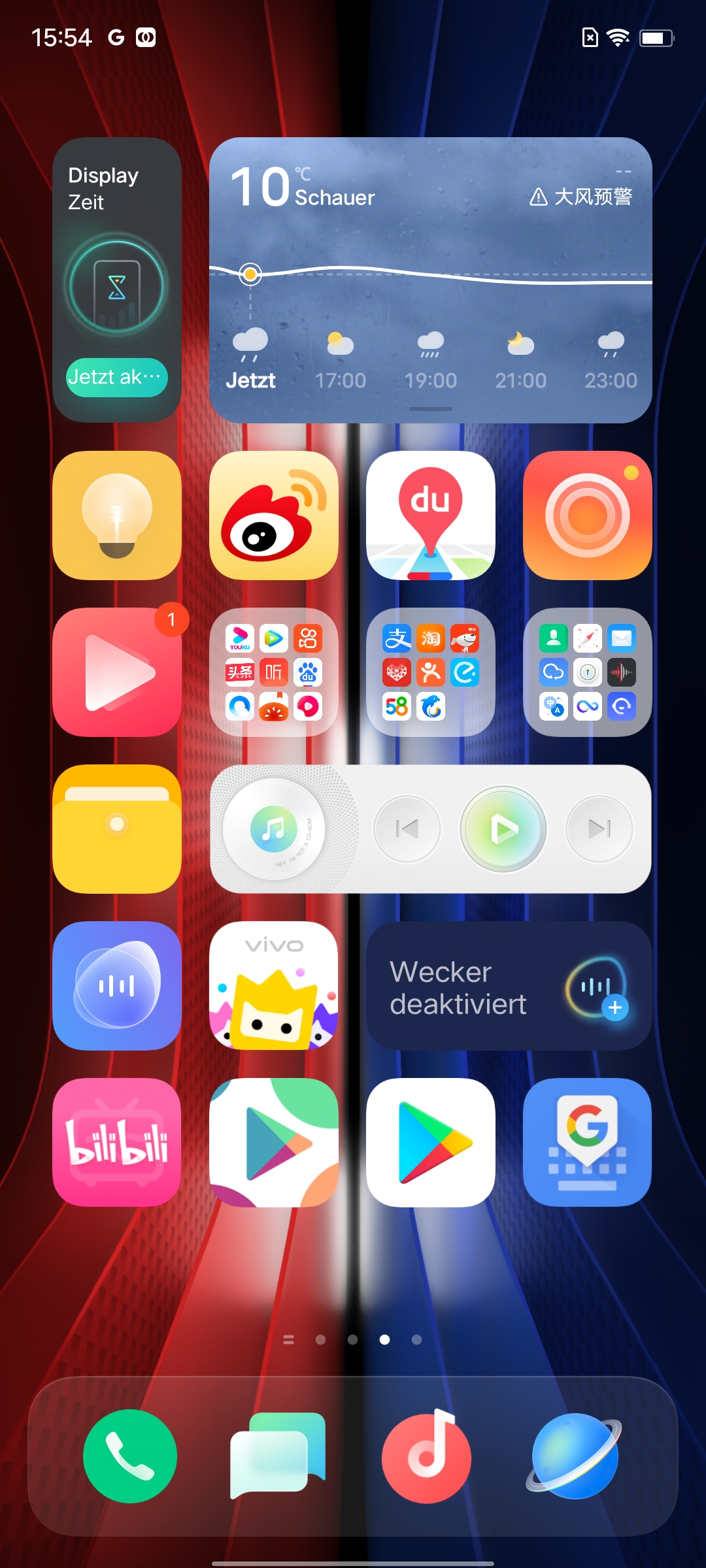706x1568 pixels.
Task: Go to previous track in music widget
Action: point(407,829)
